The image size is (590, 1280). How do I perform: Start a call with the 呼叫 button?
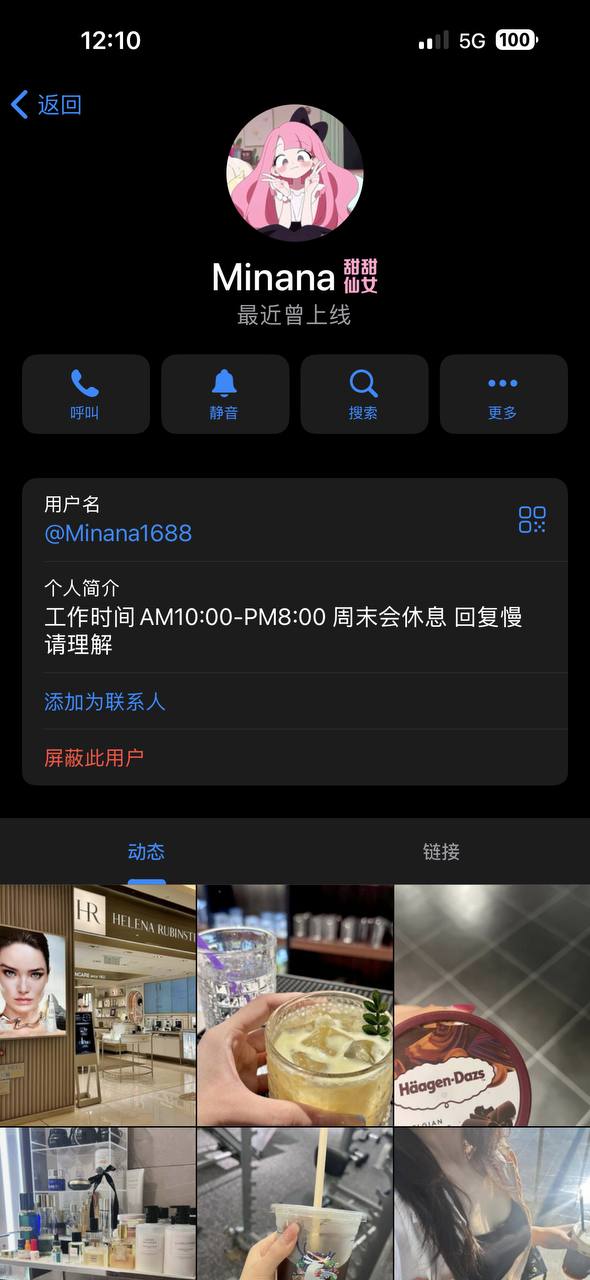point(86,394)
